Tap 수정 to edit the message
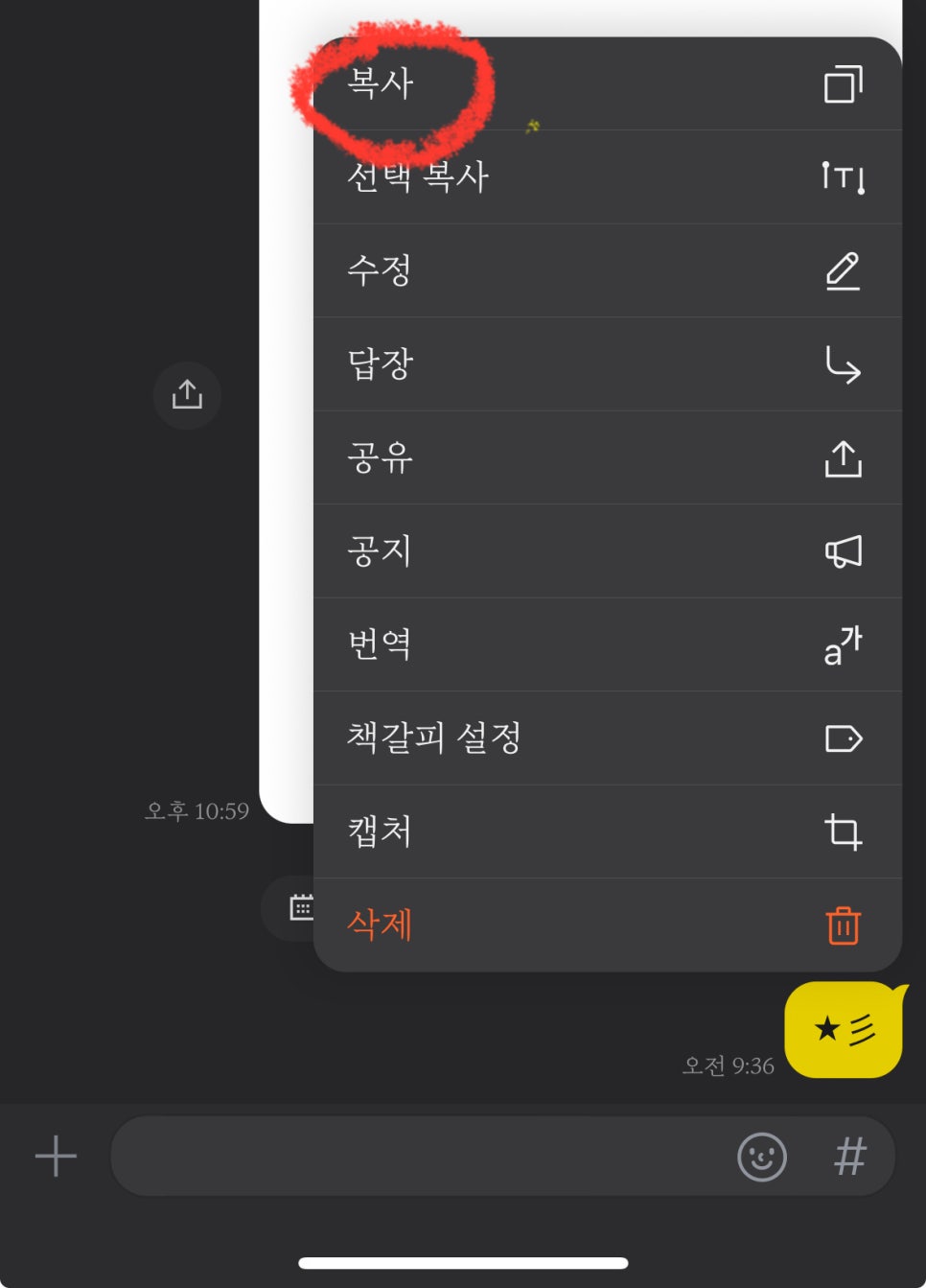The height and width of the screenshot is (1288, 926). pyautogui.click(x=607, y=270)
